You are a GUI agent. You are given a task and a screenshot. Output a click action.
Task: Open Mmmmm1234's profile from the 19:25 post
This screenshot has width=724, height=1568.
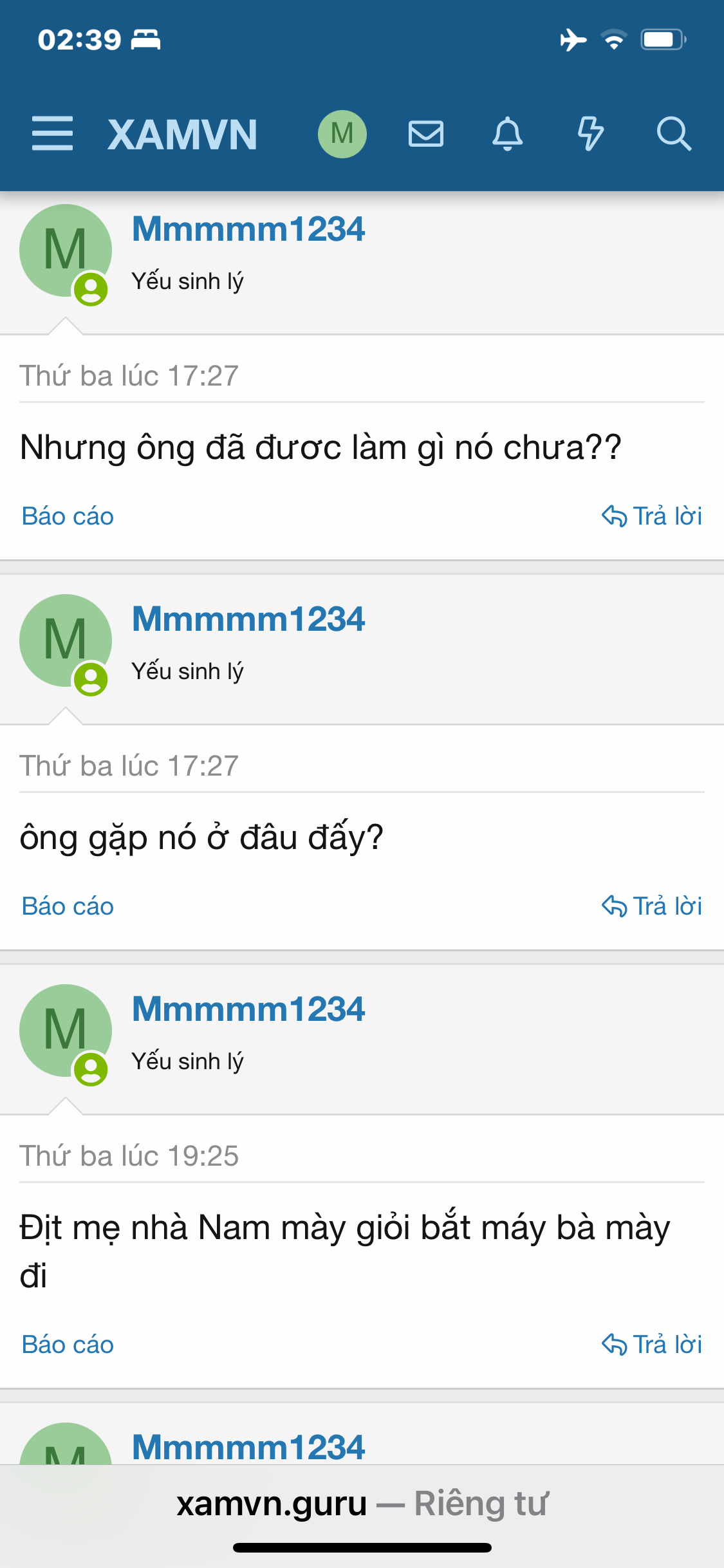click(x=248, y=1009)
